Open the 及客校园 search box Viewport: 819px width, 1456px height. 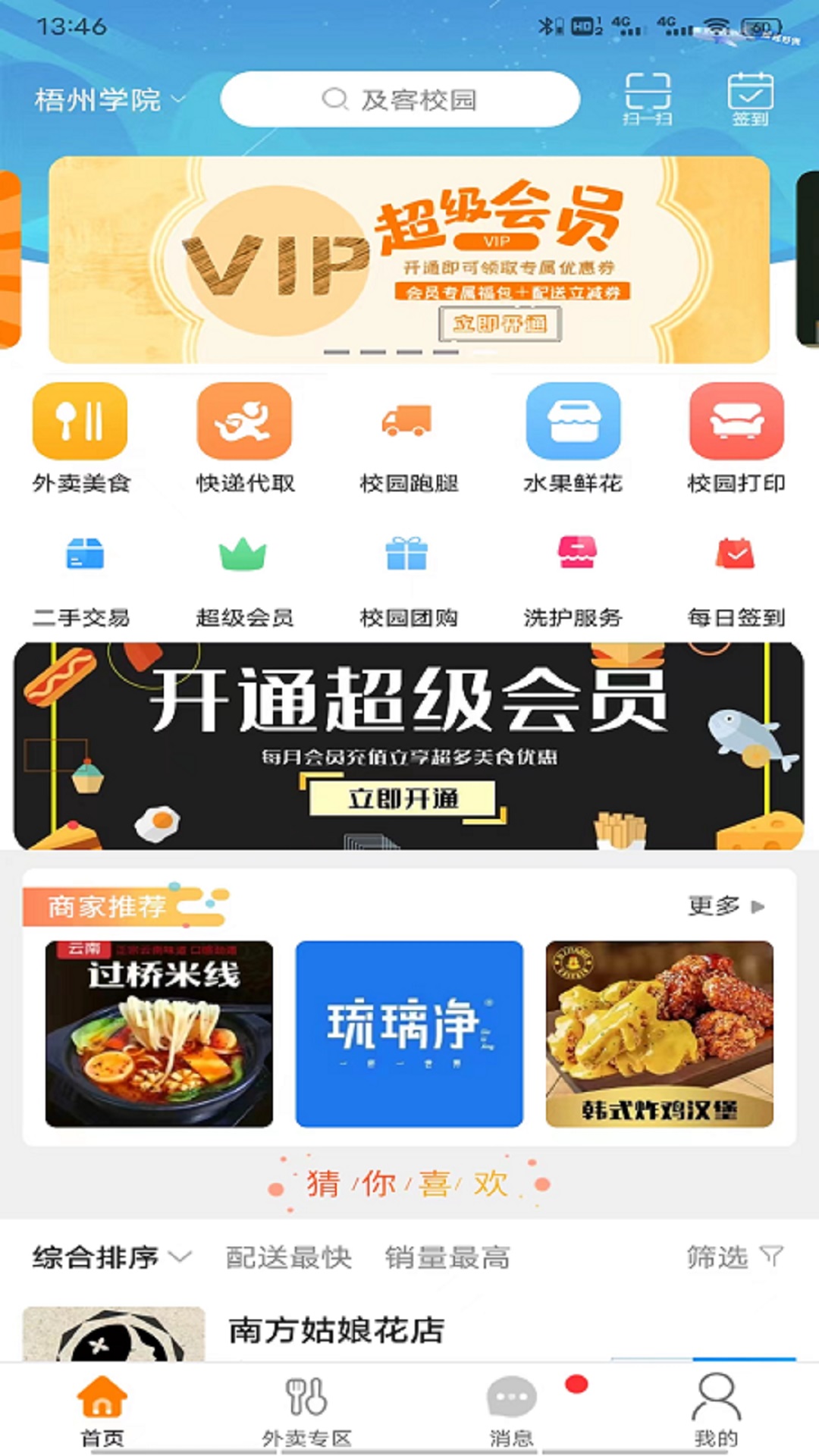coord(400,99)
